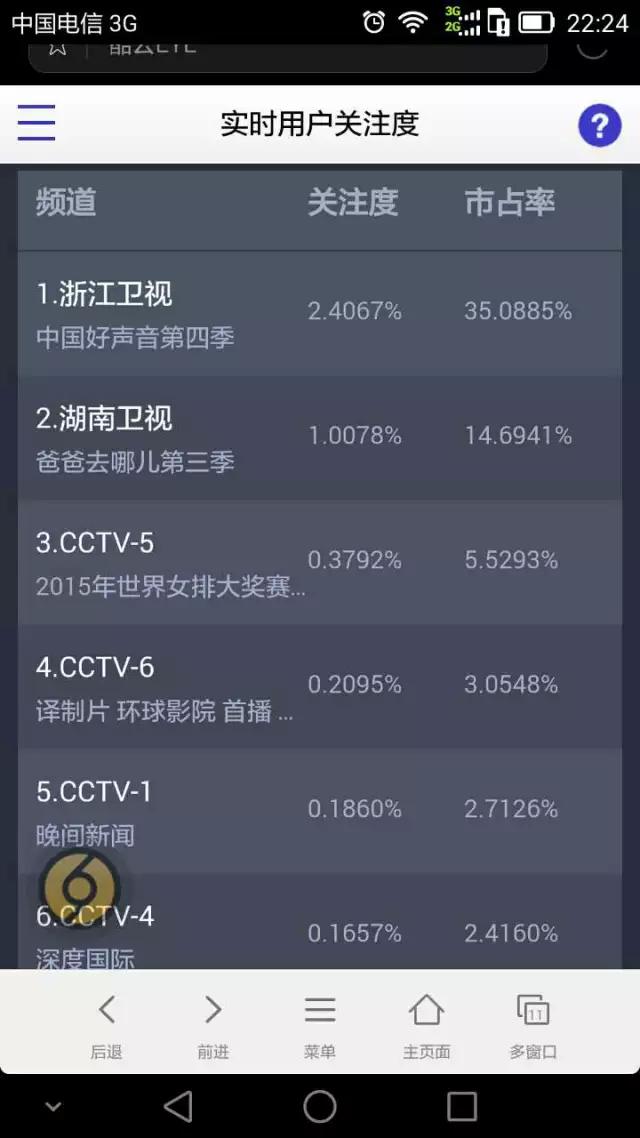Go forward with 前进 button

(x=213, y=1024)
